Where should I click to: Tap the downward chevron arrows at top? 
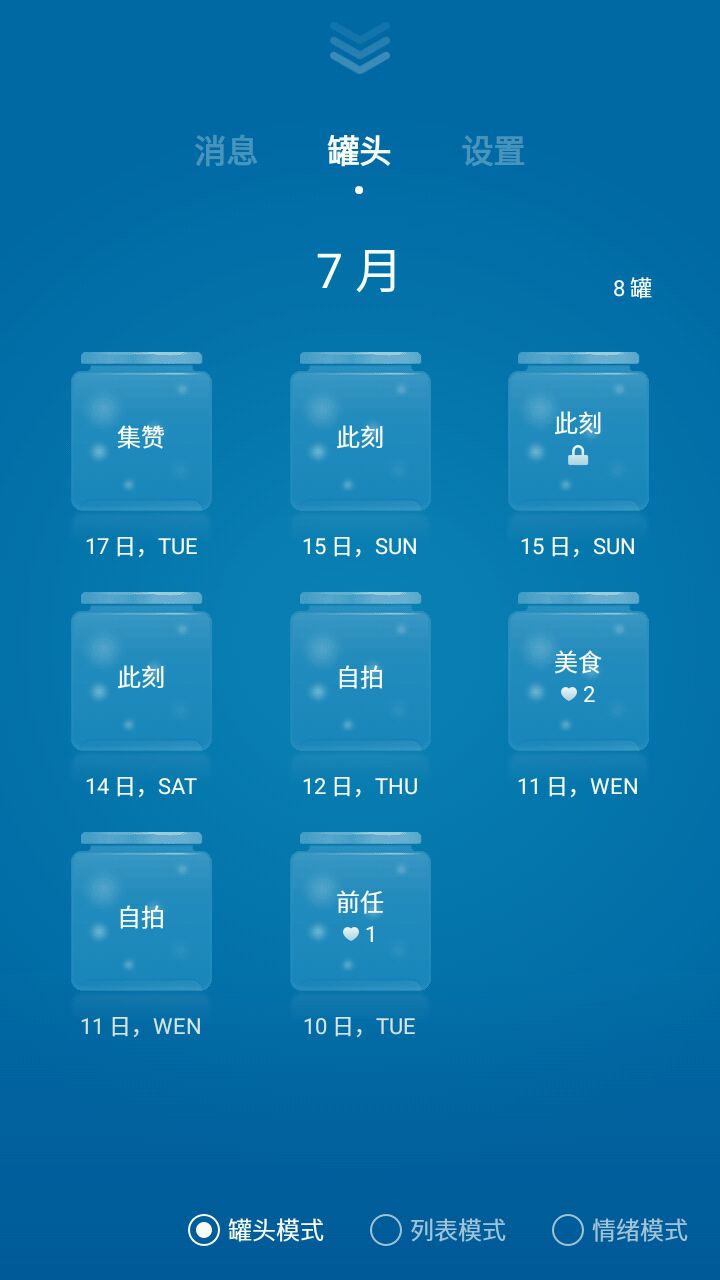(359, 47)
